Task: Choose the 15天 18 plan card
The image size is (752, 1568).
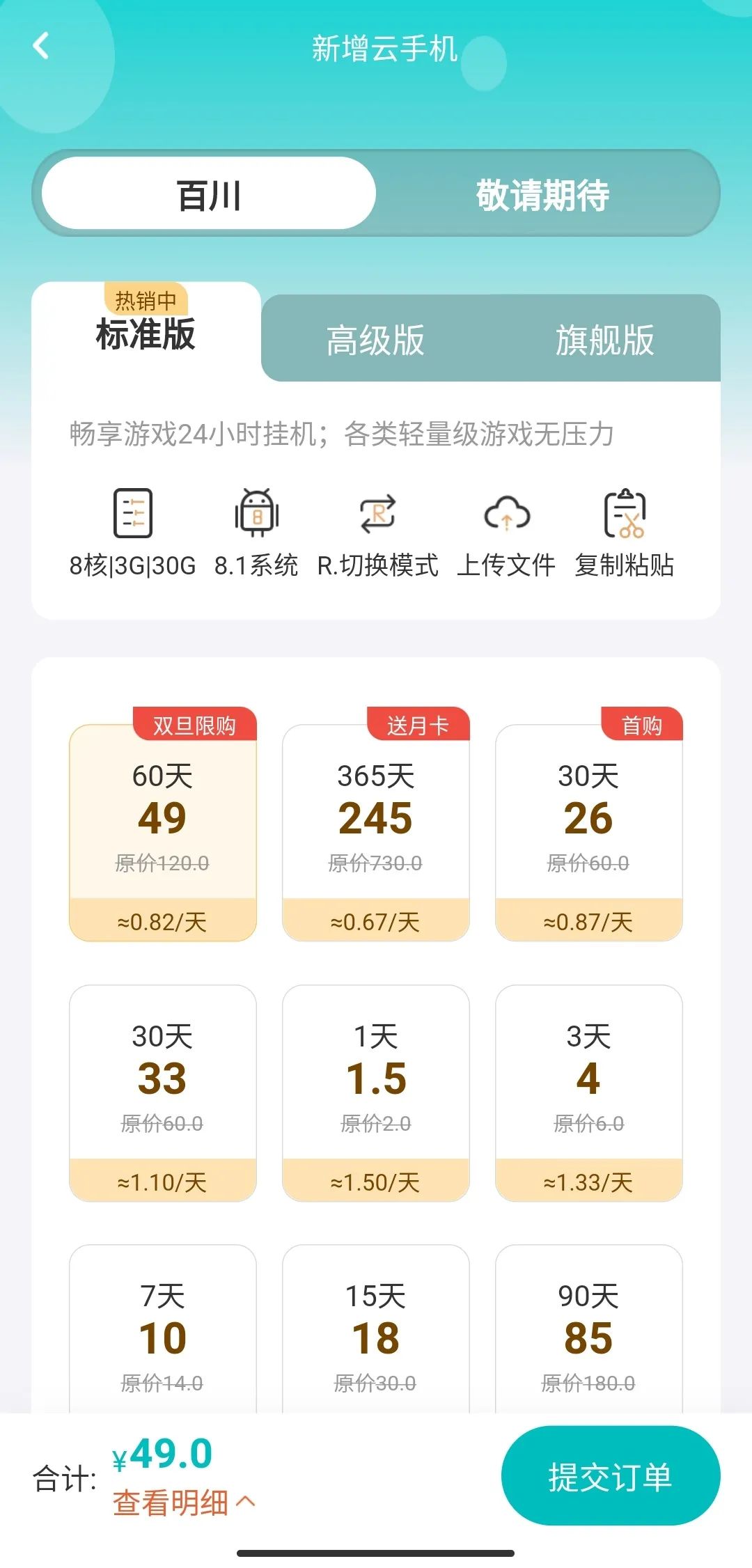Action: point(376,1344)
